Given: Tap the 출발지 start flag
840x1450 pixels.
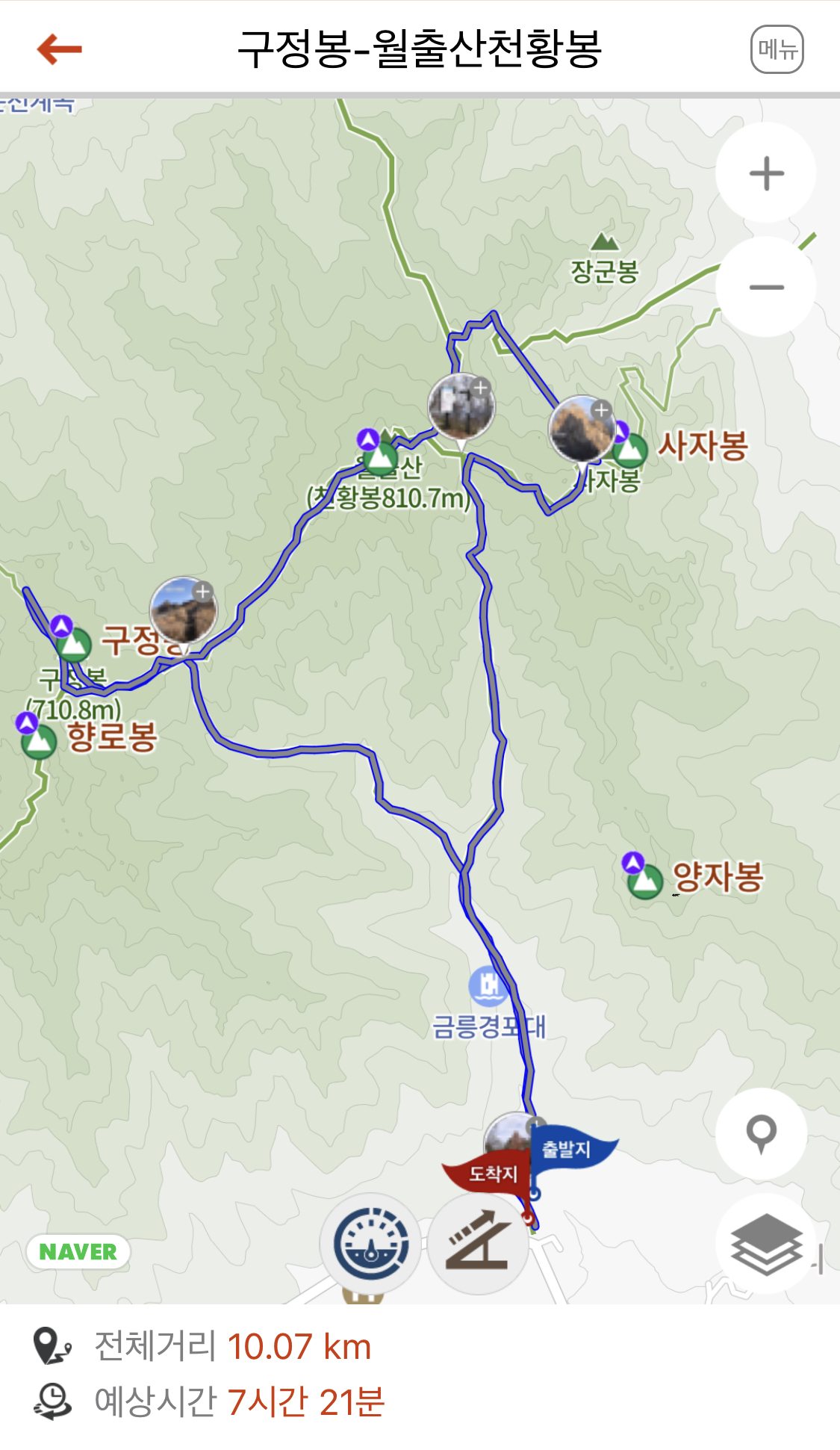Looking at the screenshot, I should [571, 1150].
